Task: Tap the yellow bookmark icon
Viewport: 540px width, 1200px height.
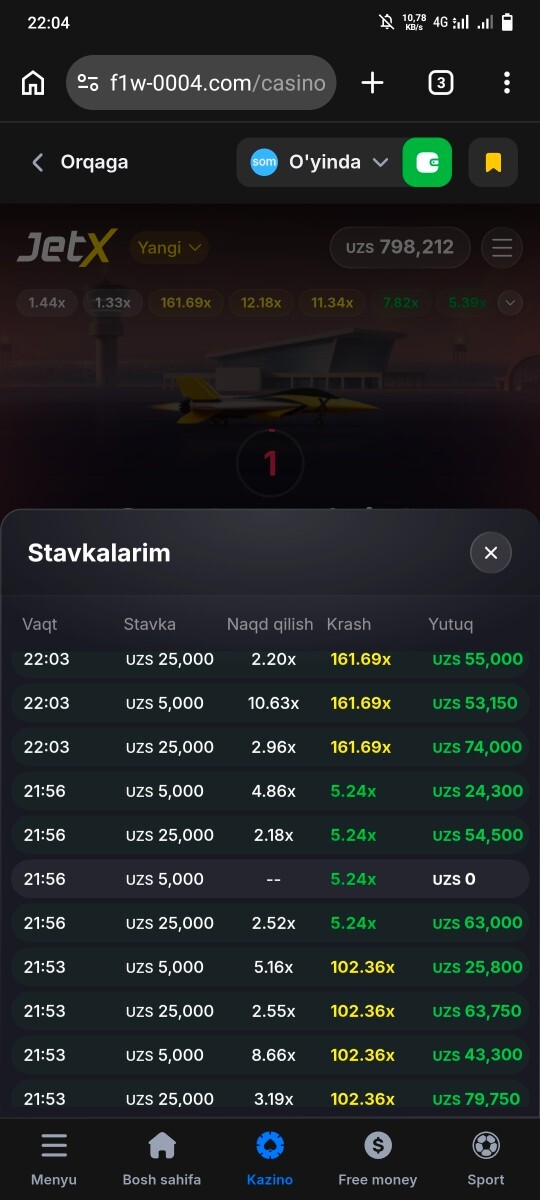Action: coord(493,162)
